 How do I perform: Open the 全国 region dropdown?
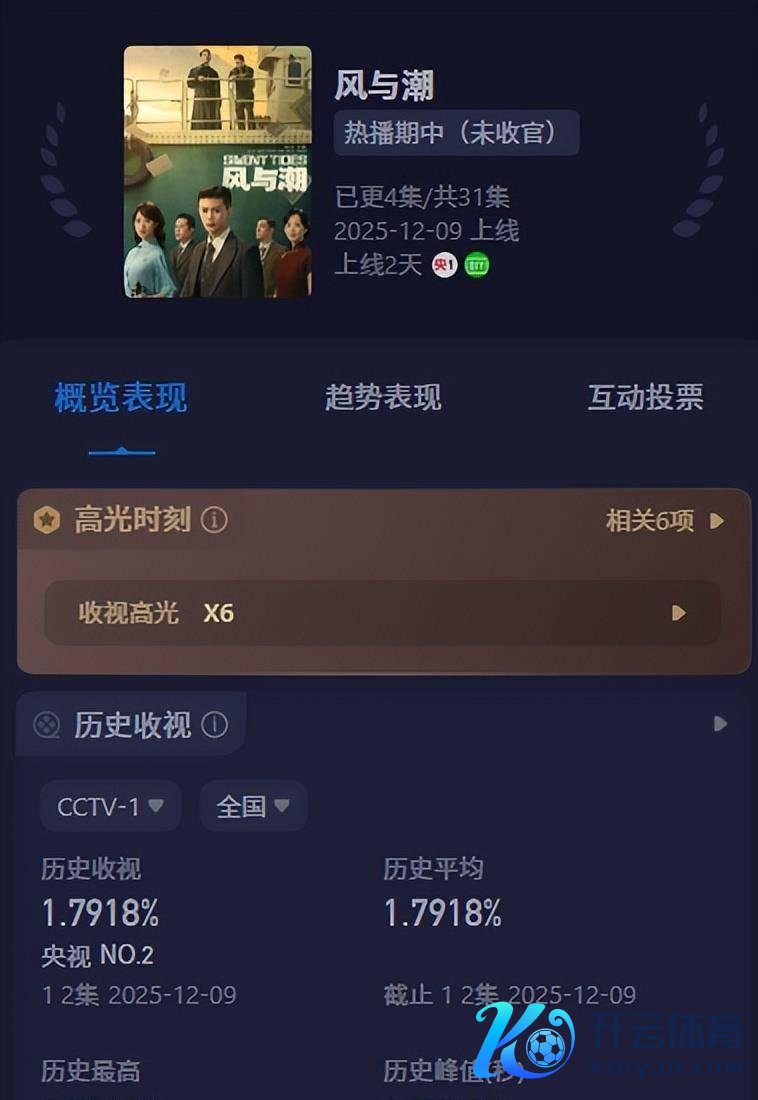pos(253,806)
